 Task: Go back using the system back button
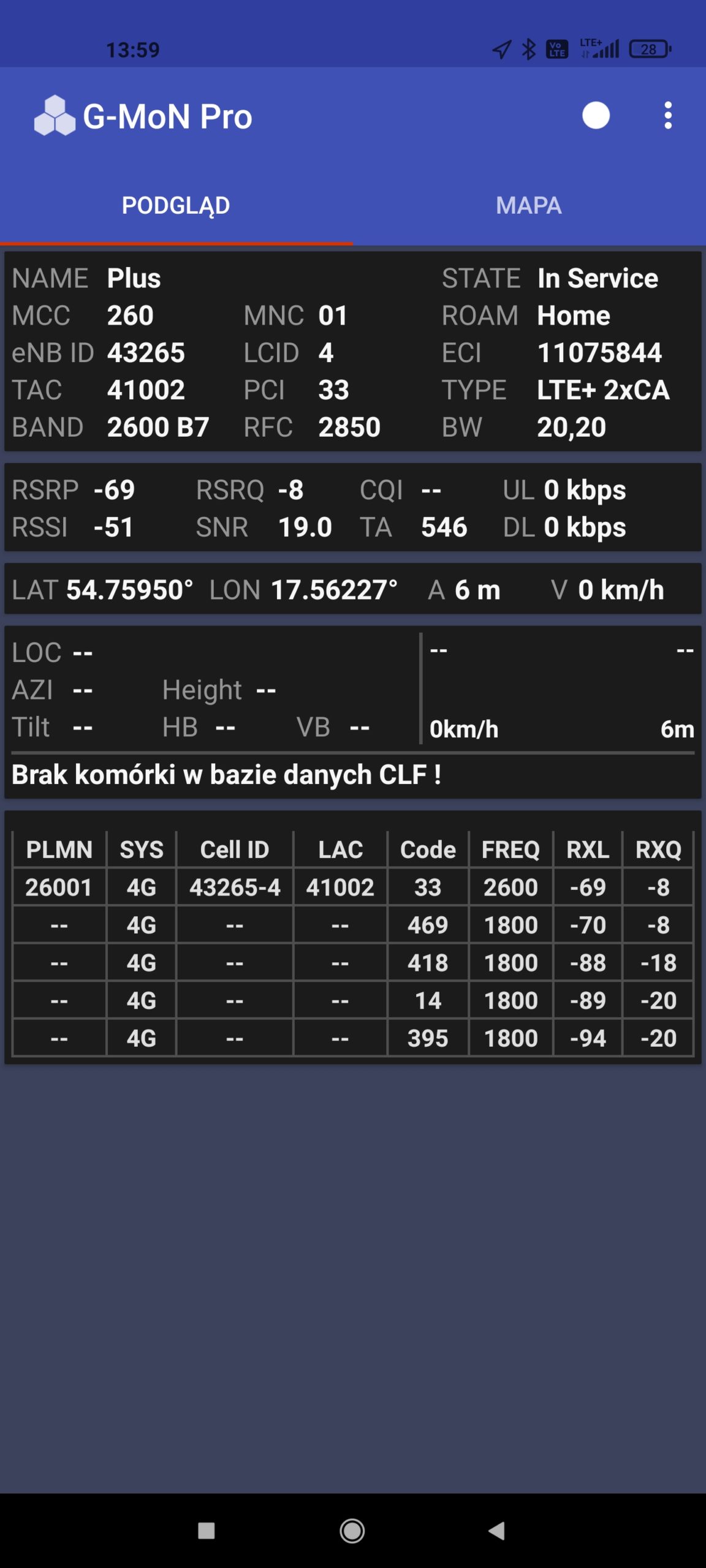[496, 1531]
